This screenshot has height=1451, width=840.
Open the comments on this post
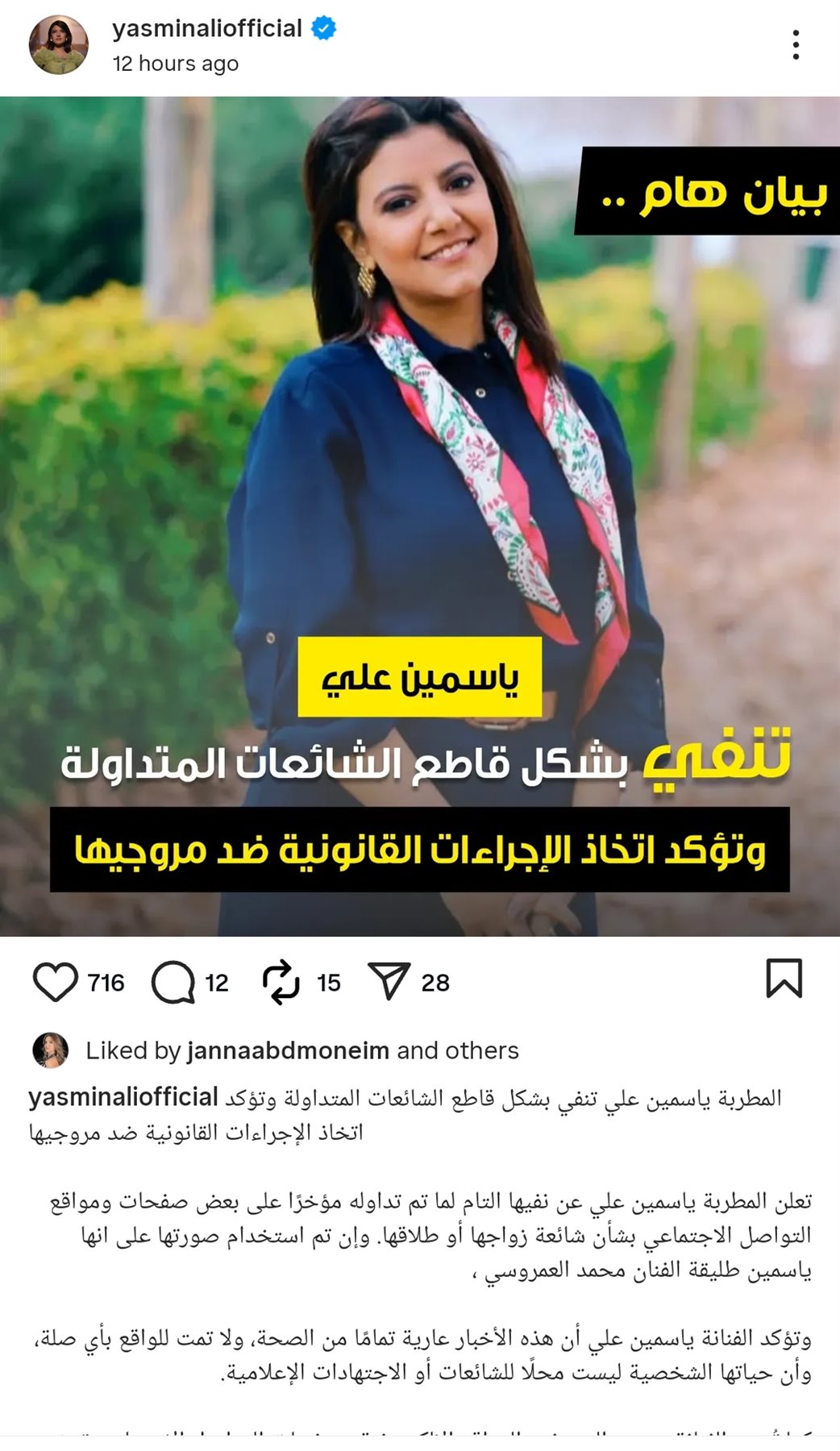[x=173, y=982]
